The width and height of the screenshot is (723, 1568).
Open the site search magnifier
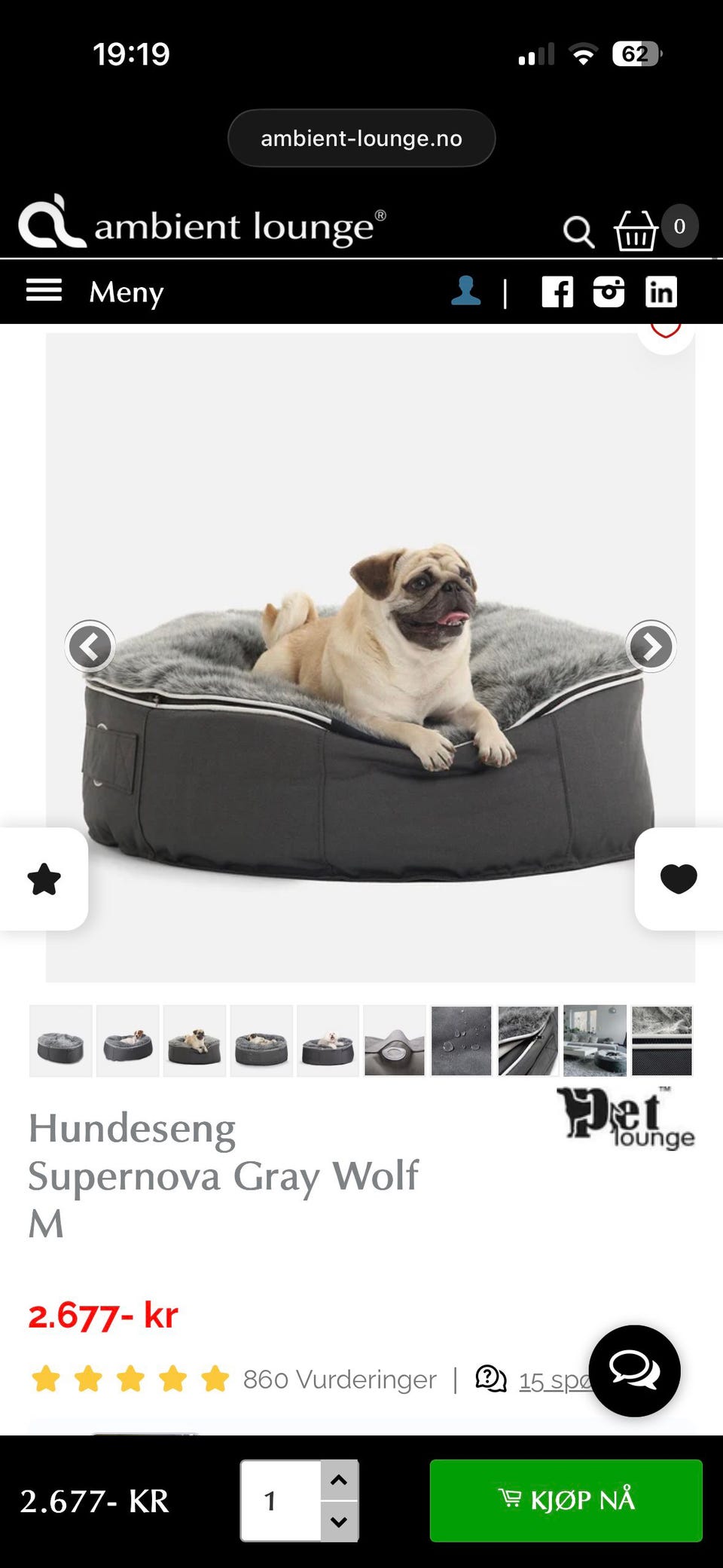click(578, 231)
